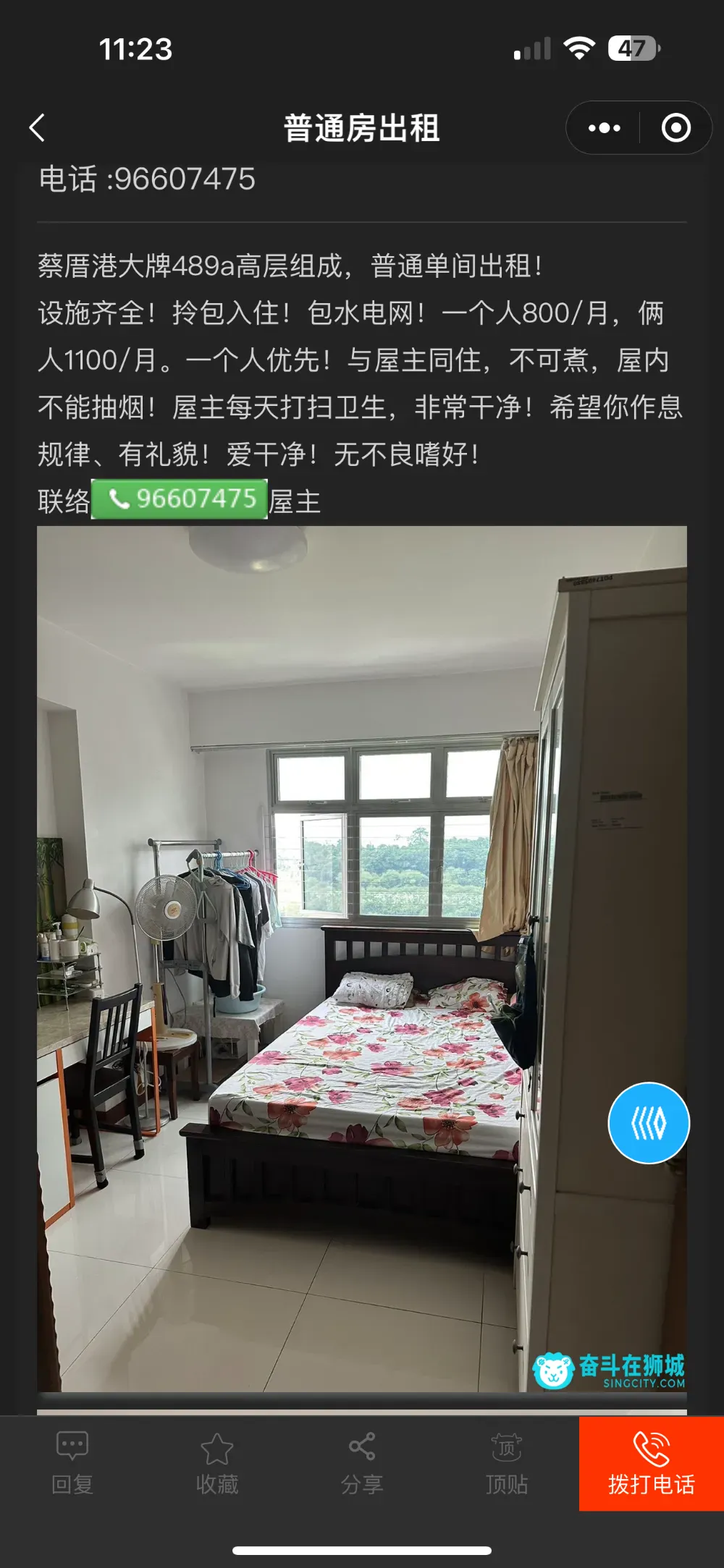Share this rental listing via 分享

pos(362,1463)
